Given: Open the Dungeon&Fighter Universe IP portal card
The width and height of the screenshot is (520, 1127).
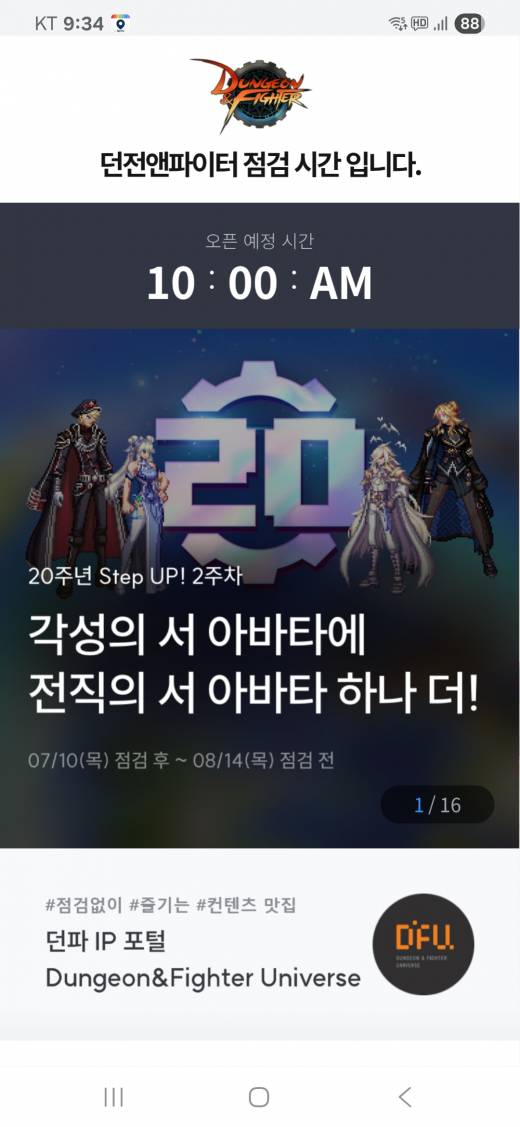Looking at the screenshot, I should [x=260, y=944].
